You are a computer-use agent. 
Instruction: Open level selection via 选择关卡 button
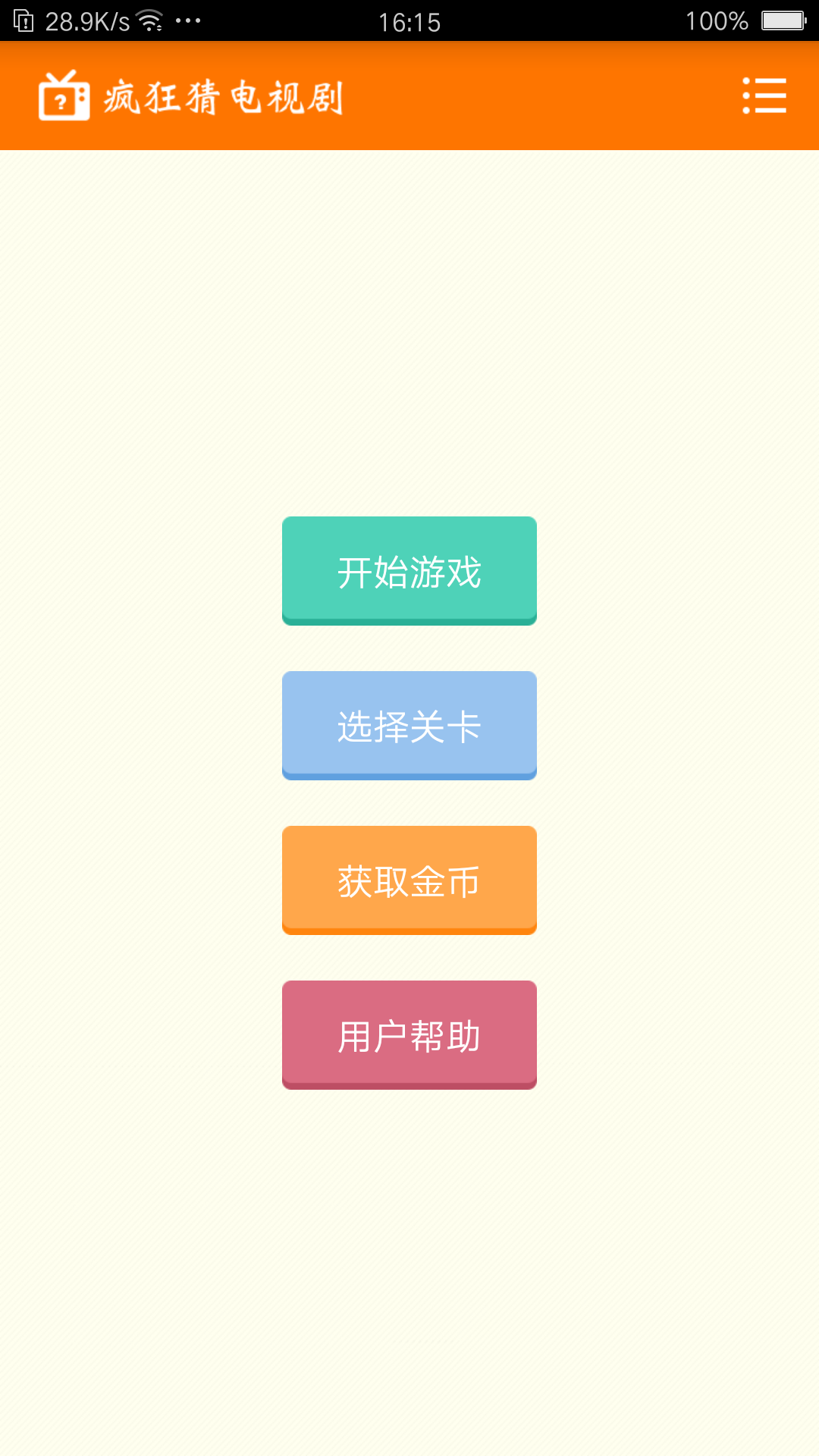tap(409, 725)
